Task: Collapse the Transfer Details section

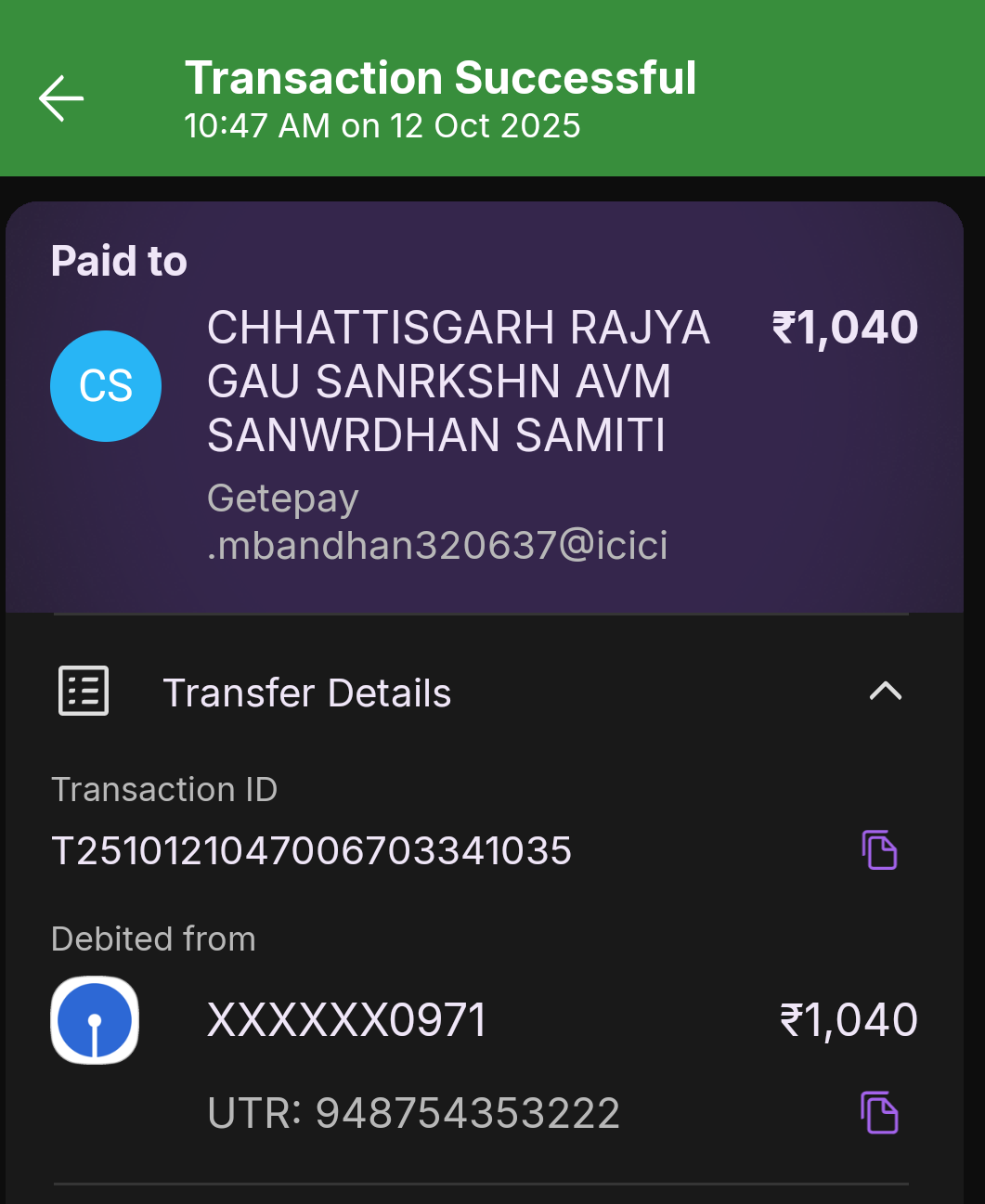Action: [885, 691]
